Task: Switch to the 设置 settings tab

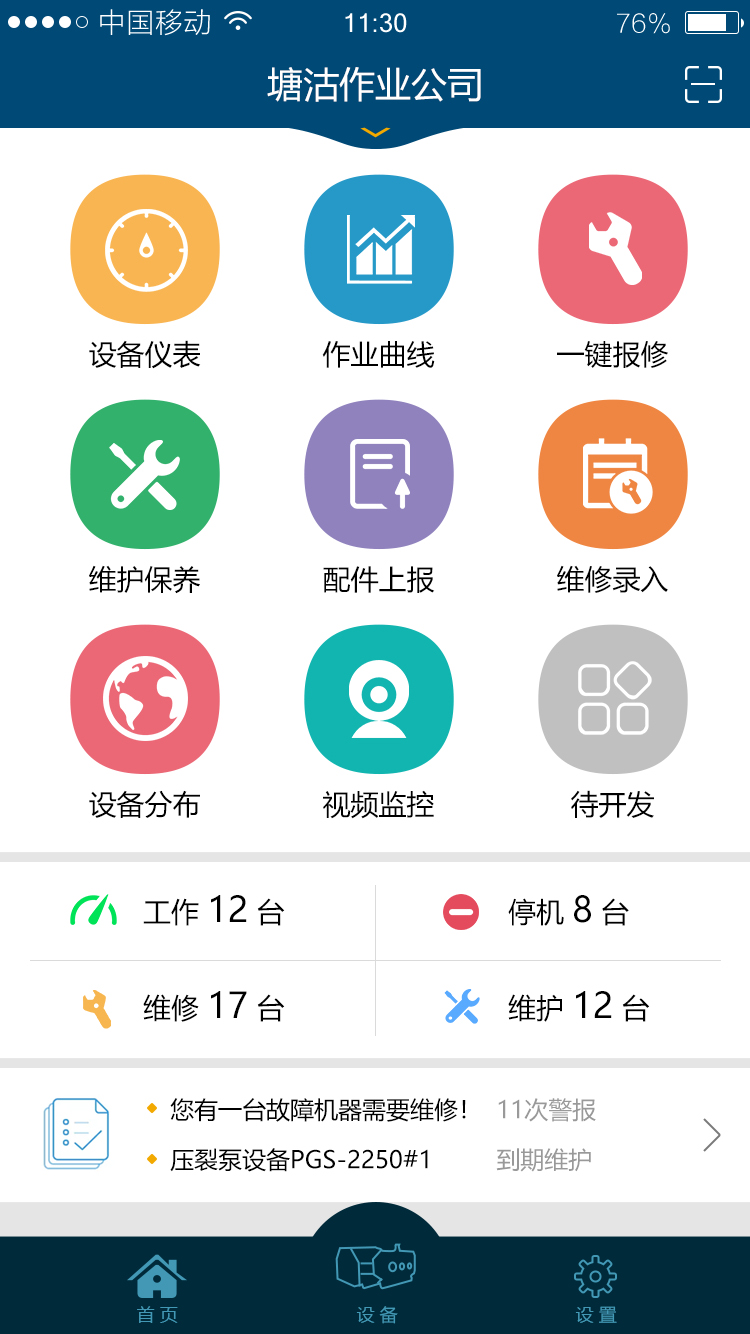Action: (596, 1290)
